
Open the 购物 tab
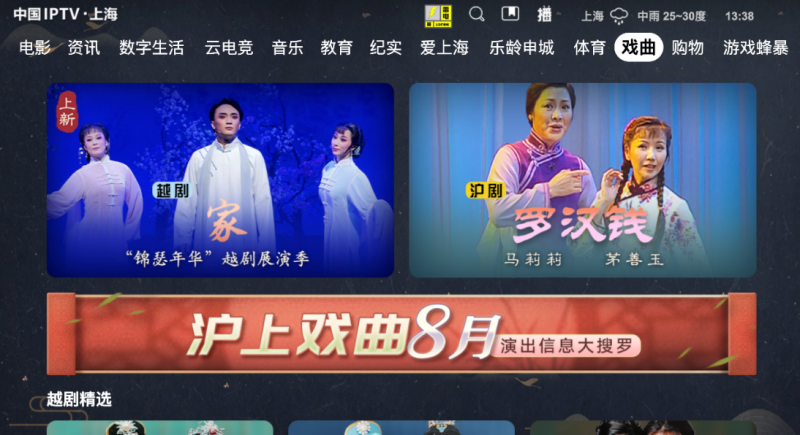[688, 48]
